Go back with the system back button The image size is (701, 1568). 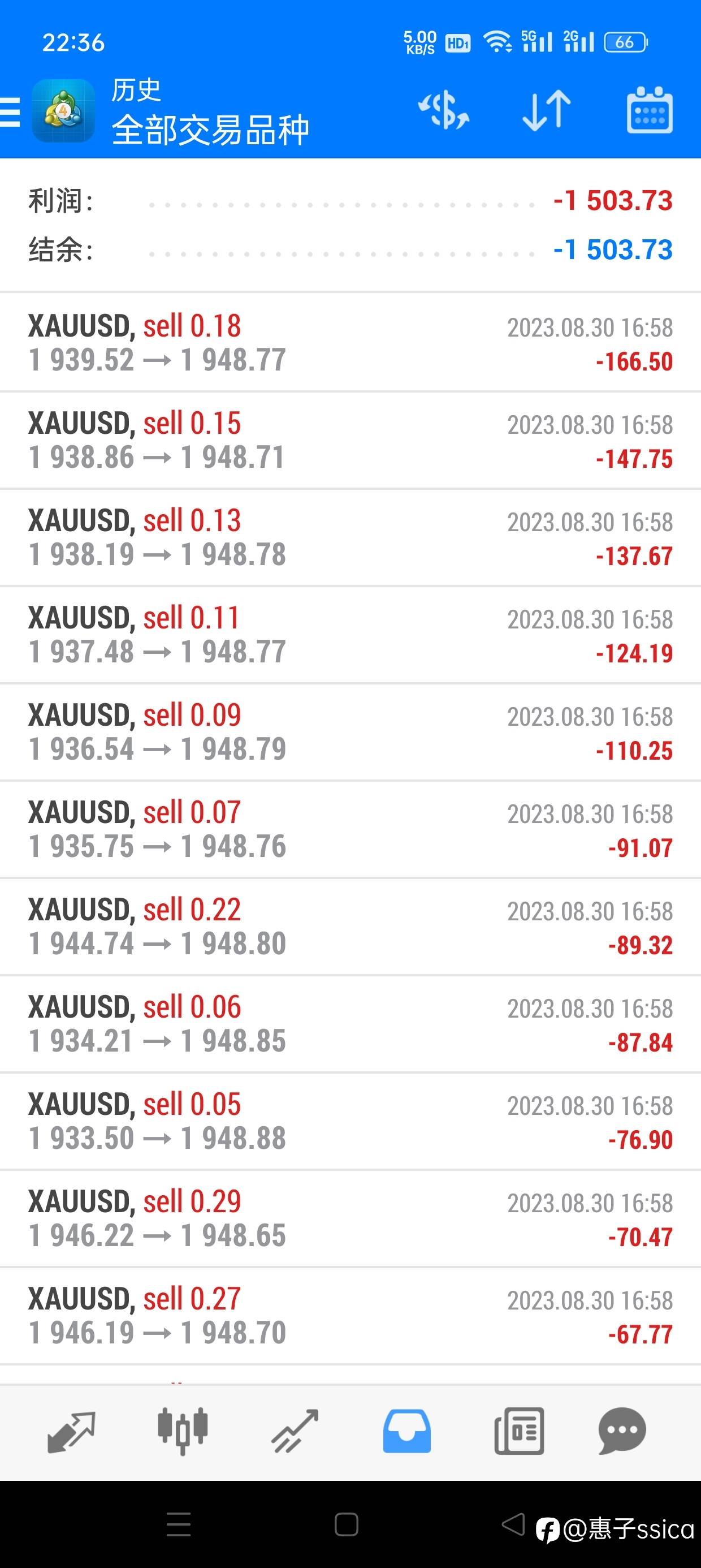[513, 1524]
